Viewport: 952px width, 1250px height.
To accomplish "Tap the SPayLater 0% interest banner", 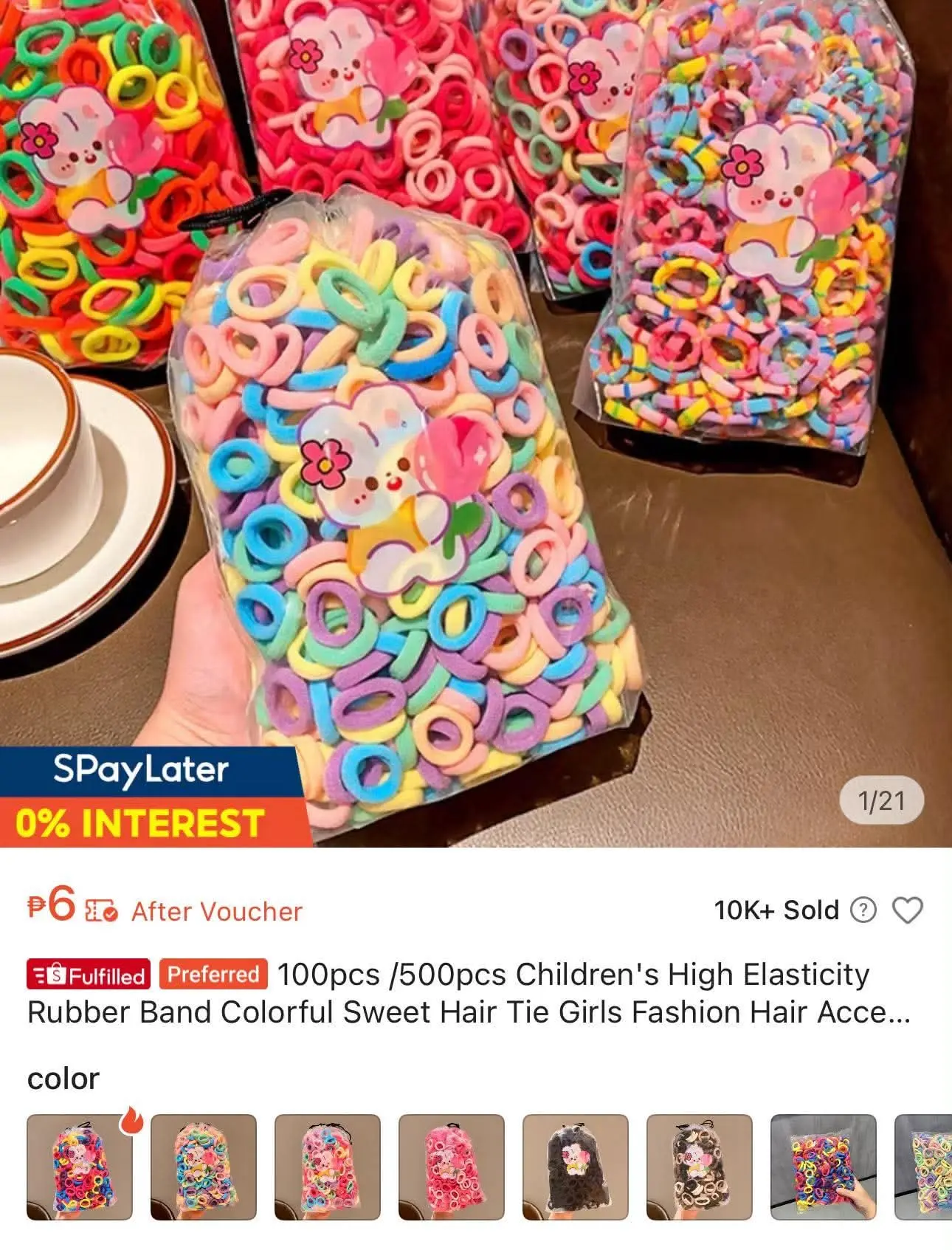I will click(152, 797).
